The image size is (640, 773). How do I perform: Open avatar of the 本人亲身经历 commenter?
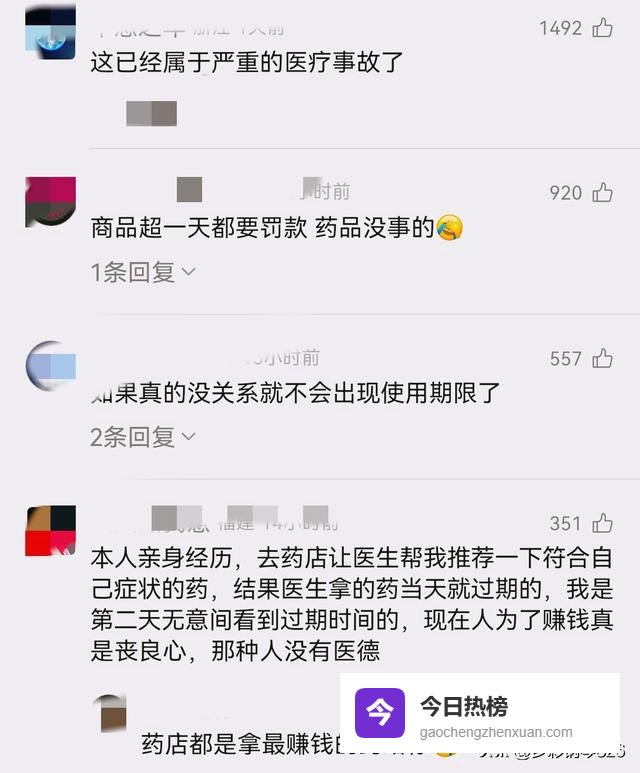(x=50, y=531)
